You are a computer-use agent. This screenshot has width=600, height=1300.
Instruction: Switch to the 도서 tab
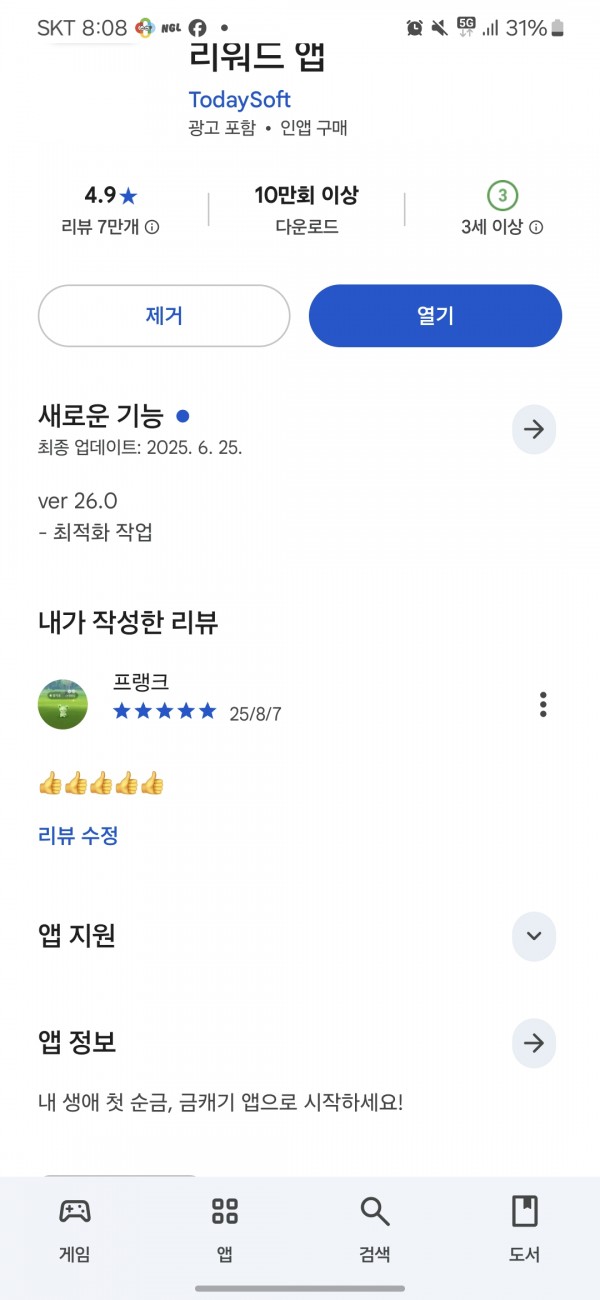[525, 1229]
